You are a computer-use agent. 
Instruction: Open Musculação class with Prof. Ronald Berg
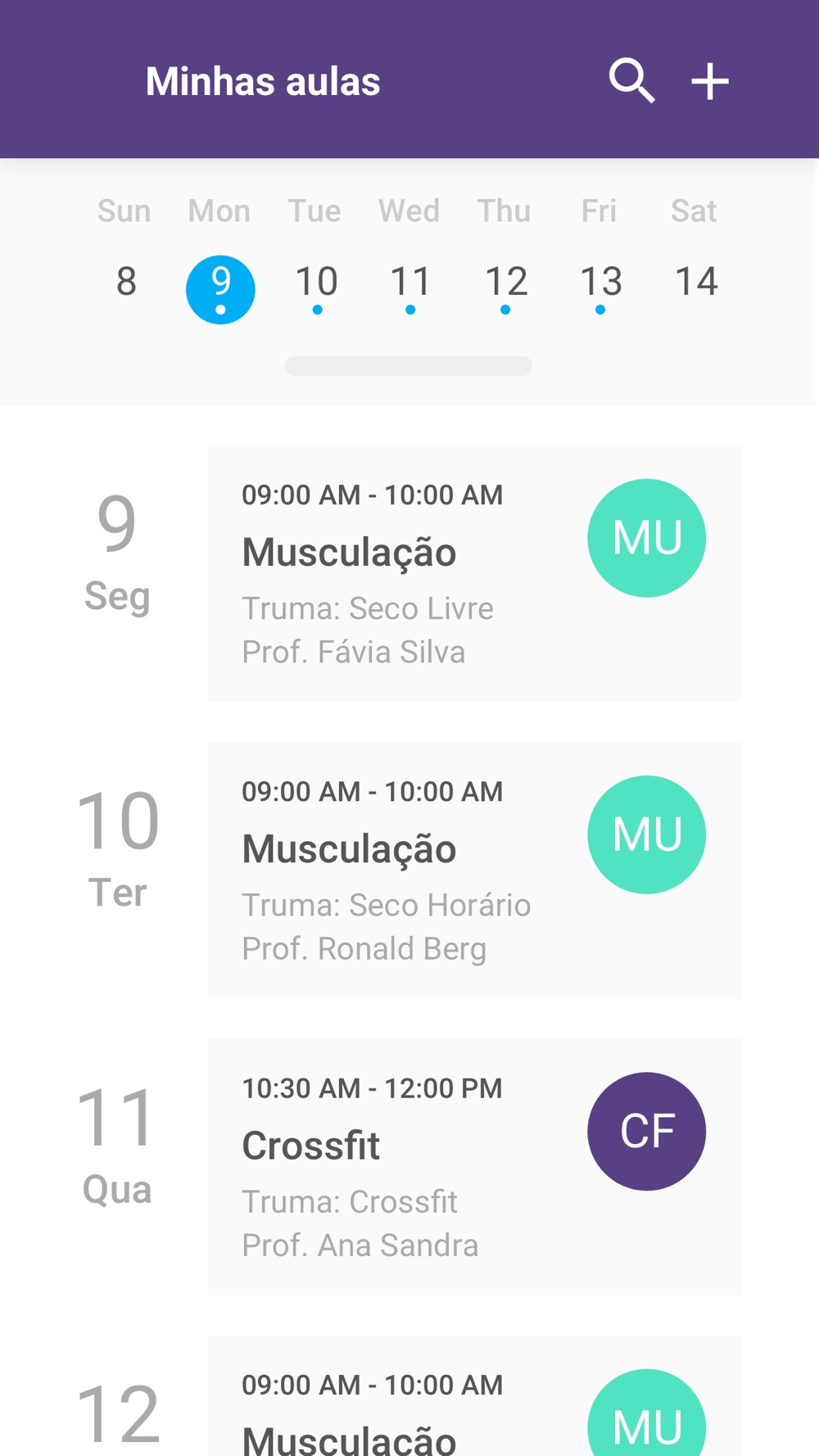pyautogui.click(x=475, y=870)
